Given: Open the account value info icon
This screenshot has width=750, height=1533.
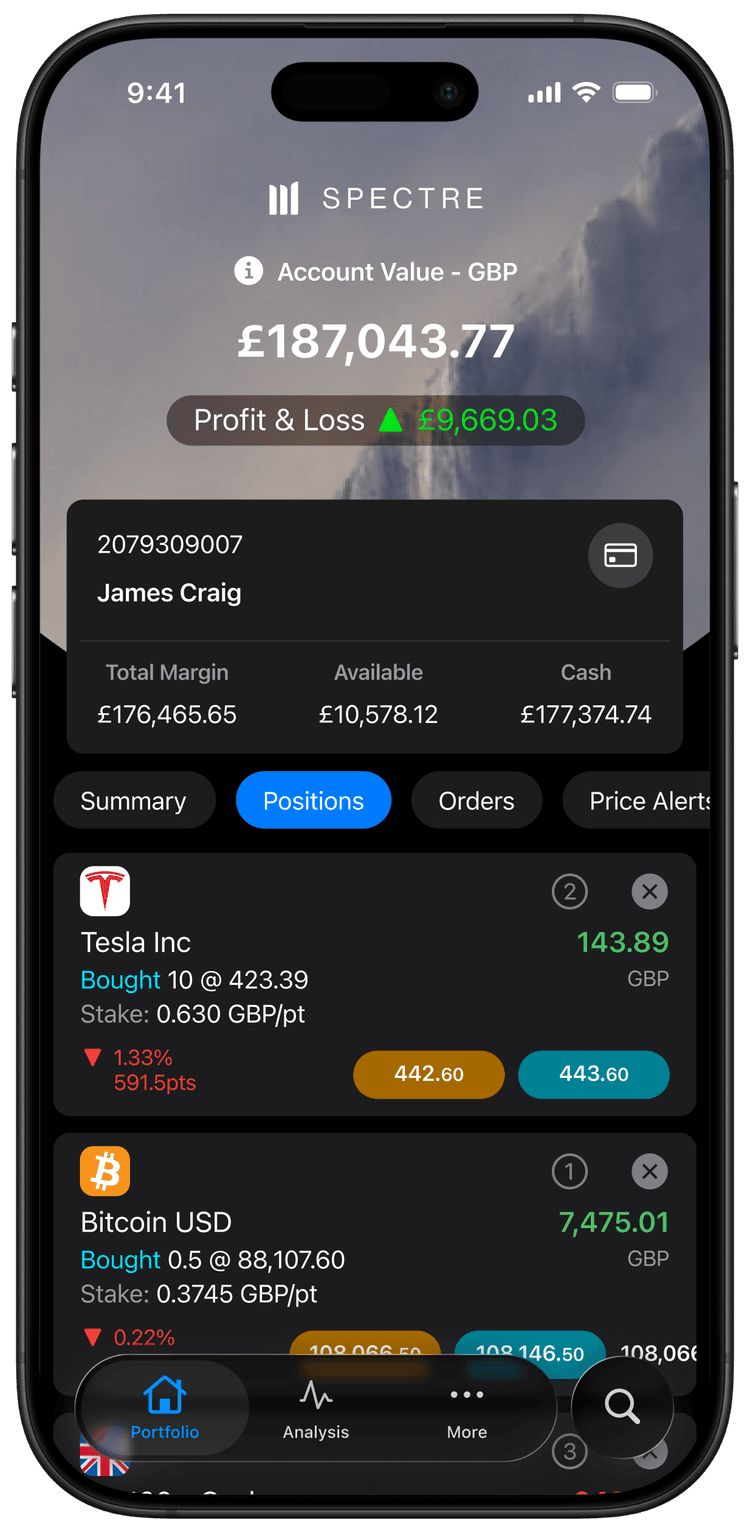Looking at the screenshot, I should [x=248, y=271].
